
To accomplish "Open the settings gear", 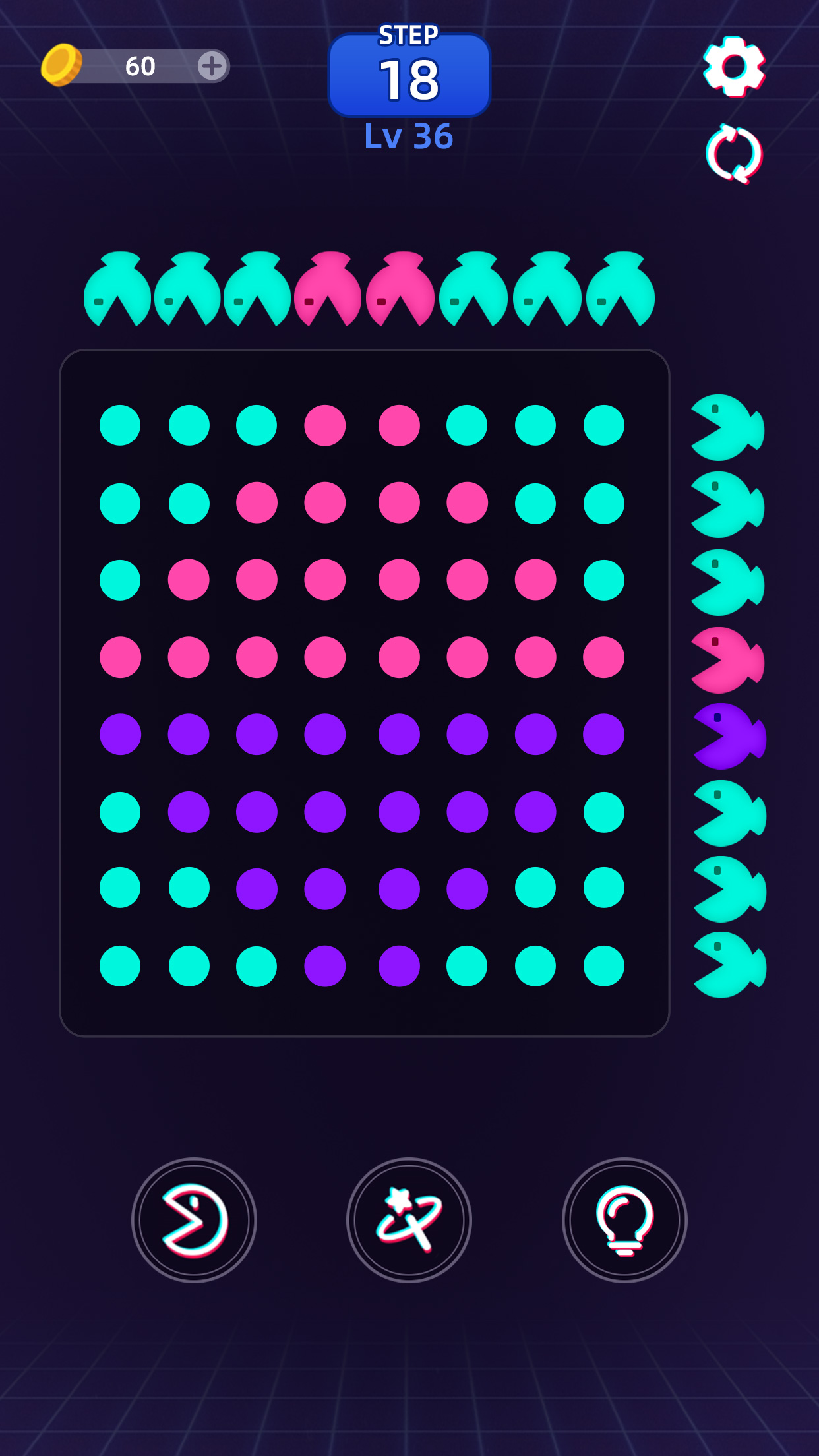I will tap(733, 67).
